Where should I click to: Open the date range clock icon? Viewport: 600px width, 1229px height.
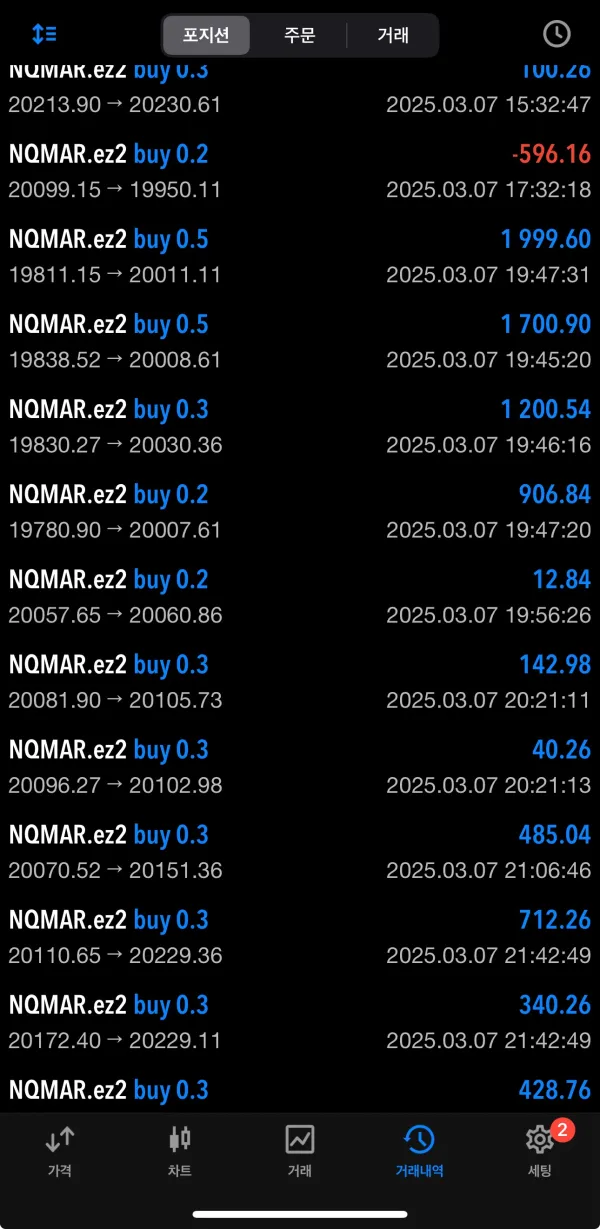click(x=556, y=34)
